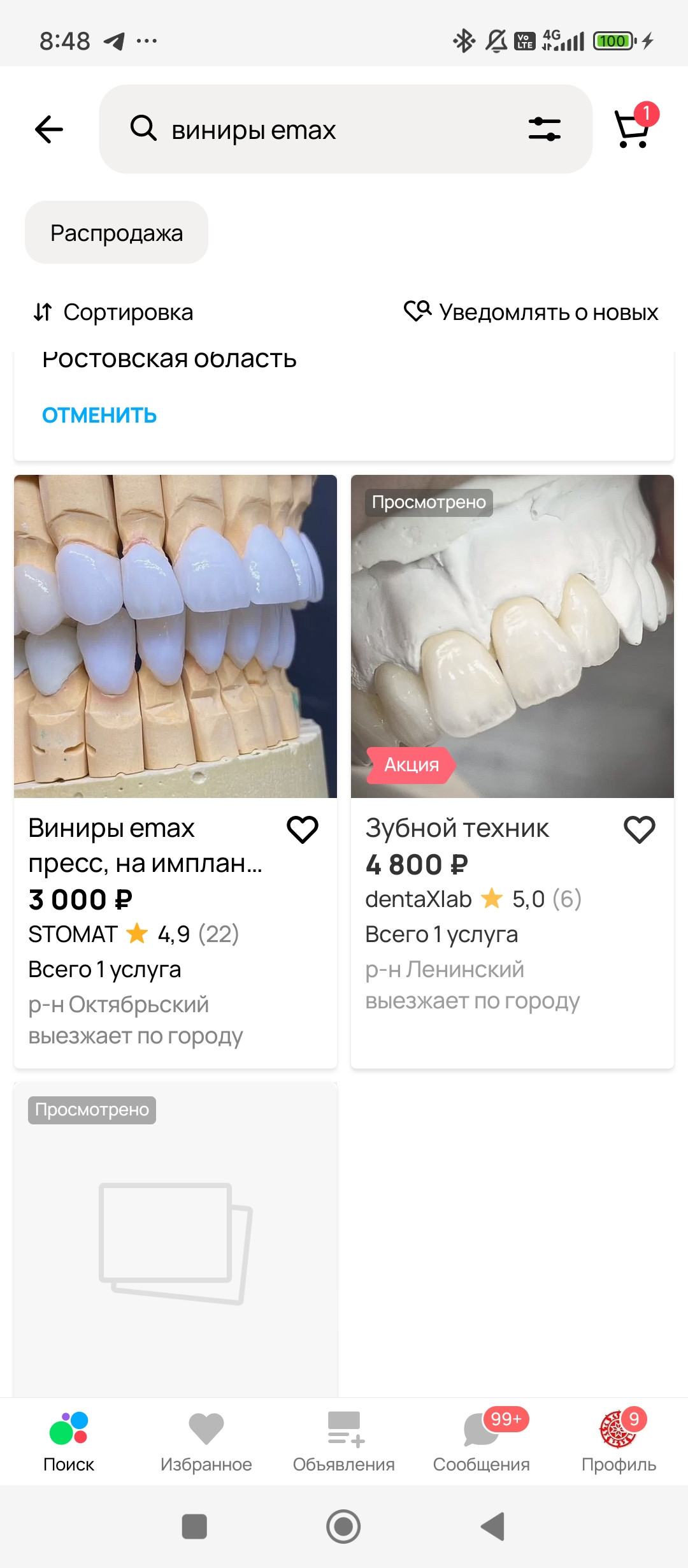Tap the 'ОТМЕНИТЬ' link

click(x=99, y=416)
